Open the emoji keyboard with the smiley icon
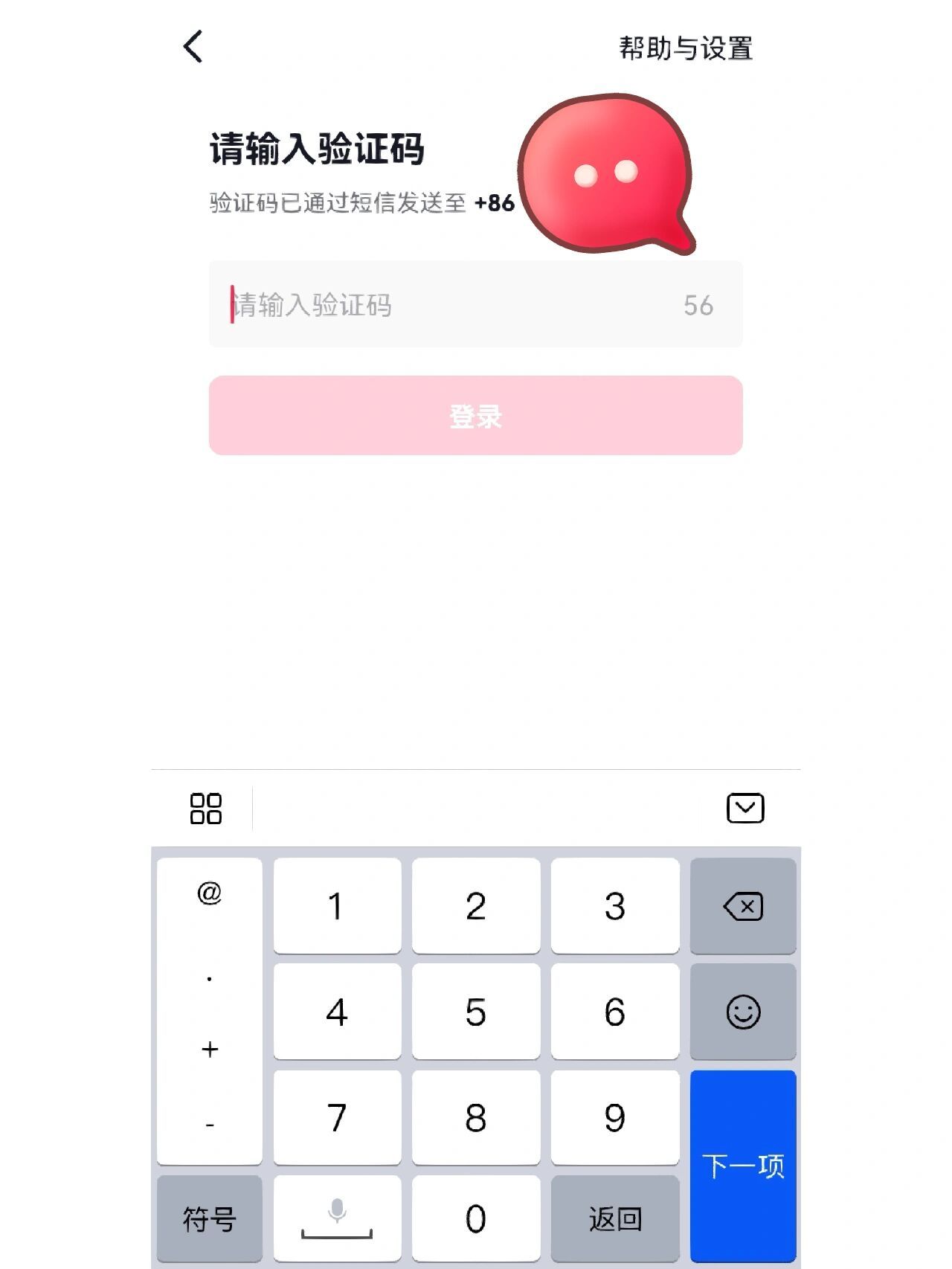Image resolution: width=952 pixels, height=1269 pixels. (744, 1012)
